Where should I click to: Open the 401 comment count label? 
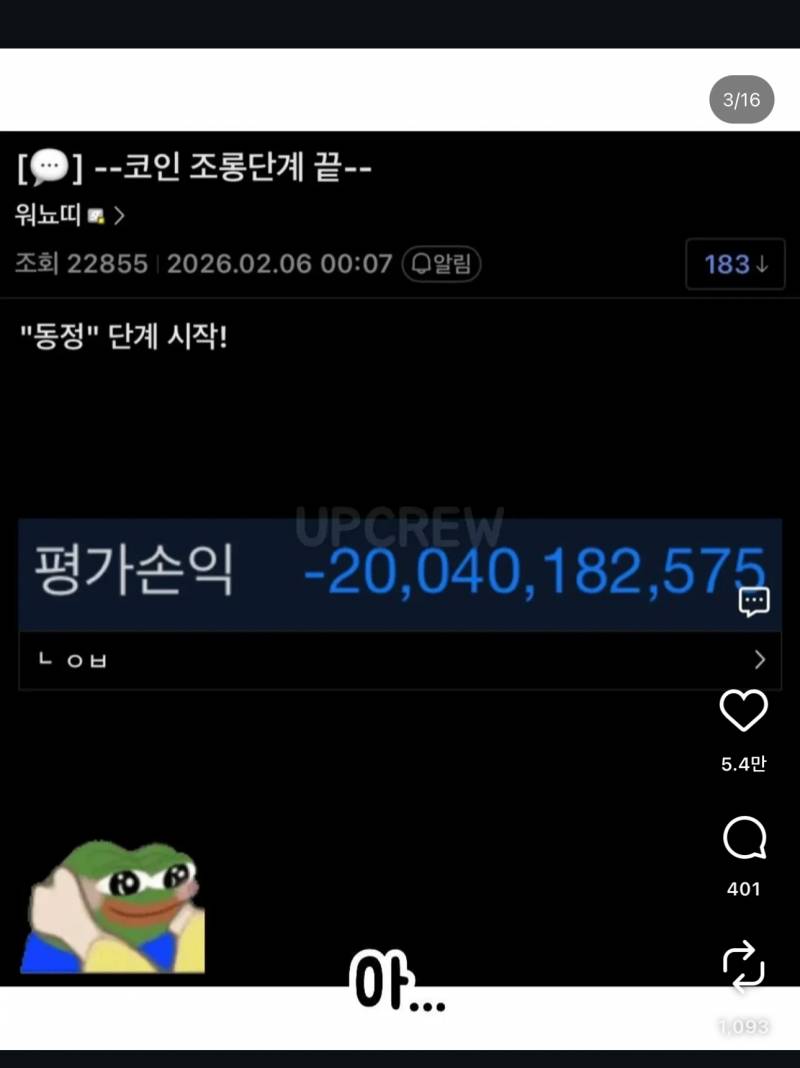[743, 888]
